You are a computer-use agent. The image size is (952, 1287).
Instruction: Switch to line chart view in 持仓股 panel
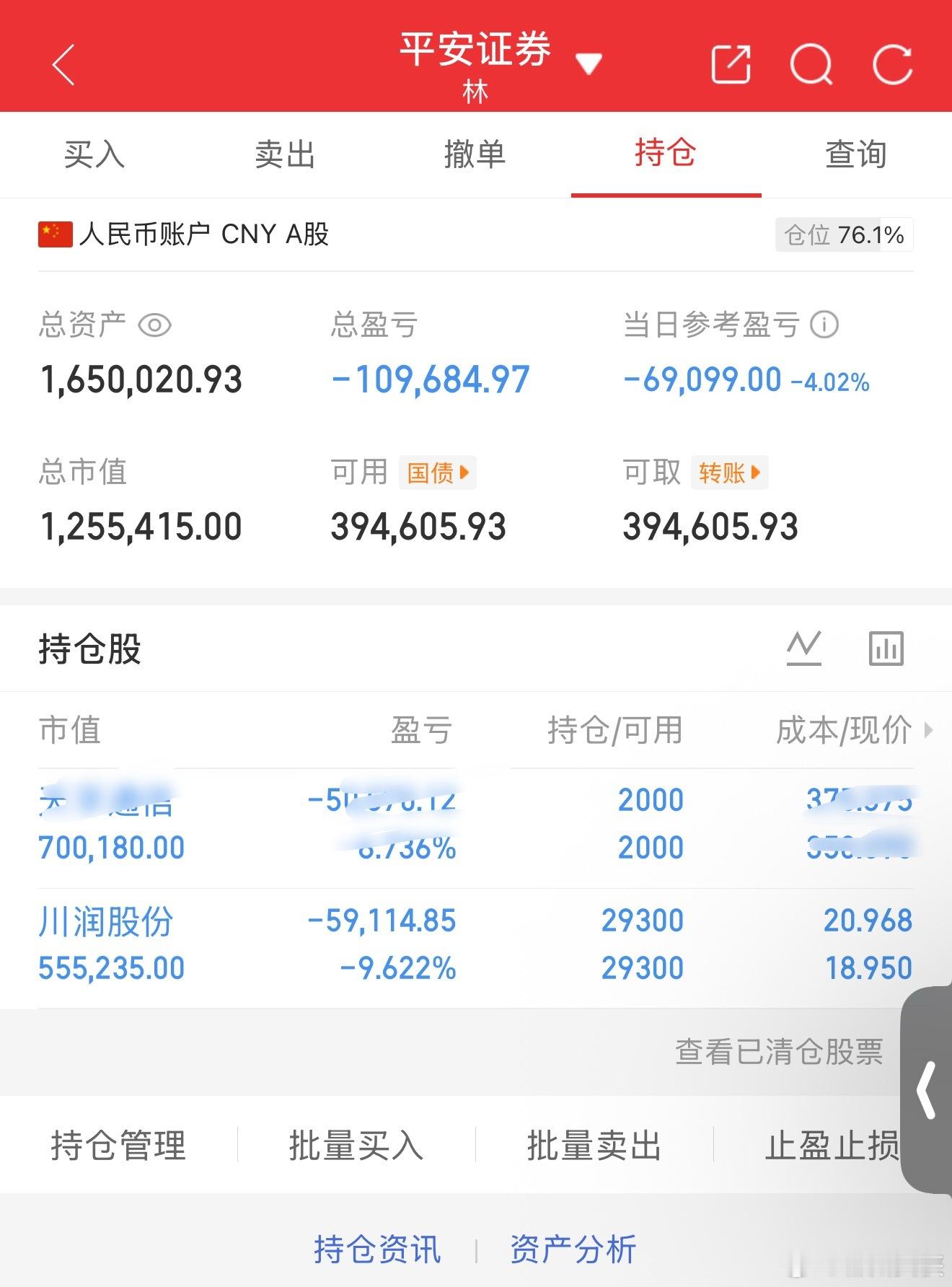[805, 648]
